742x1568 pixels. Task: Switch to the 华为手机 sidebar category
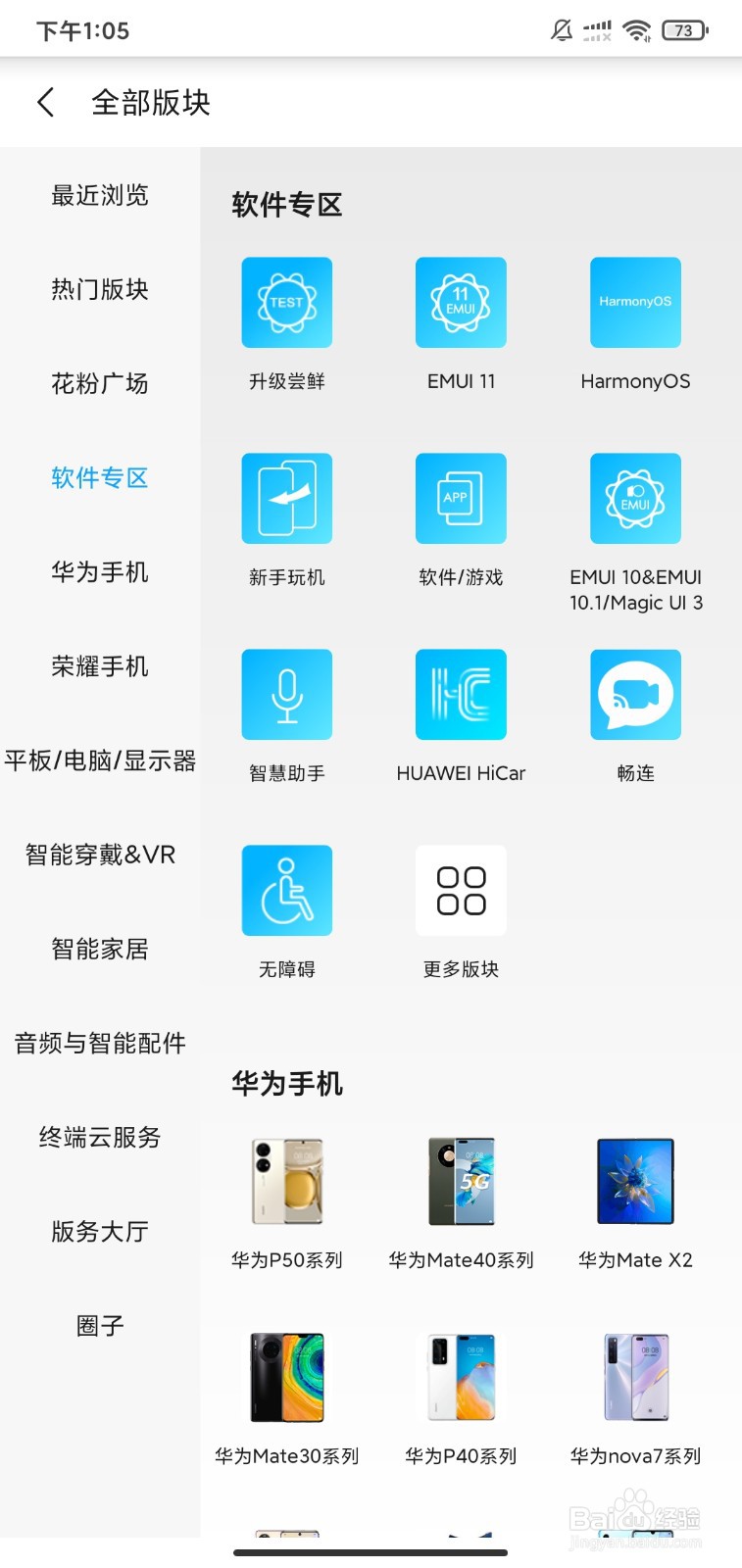point(99,572)
